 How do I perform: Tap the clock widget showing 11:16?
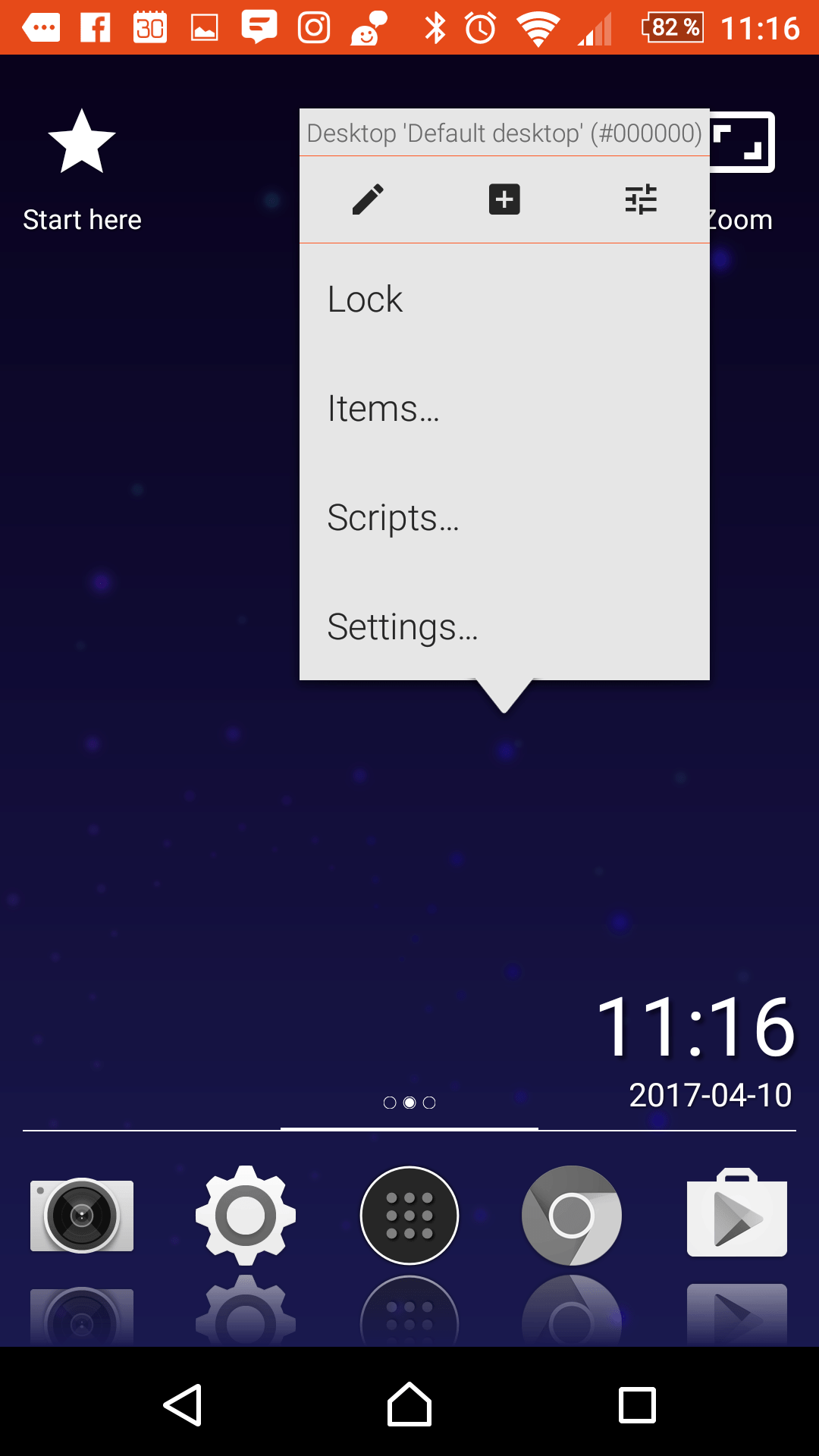click(x=695, y=1049)
